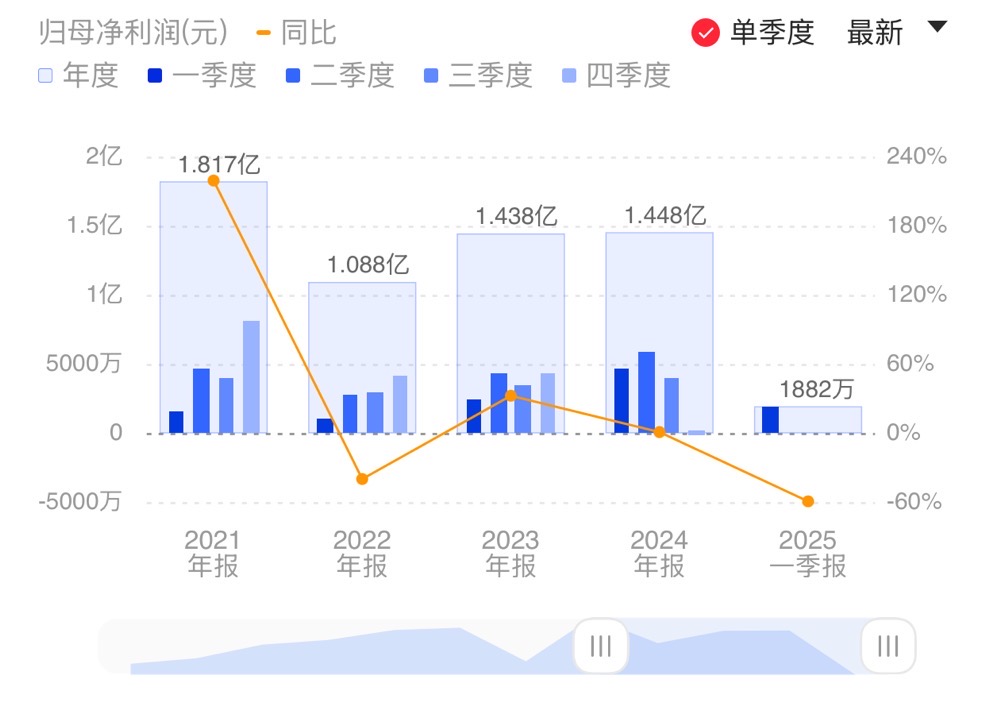Toggle the 四季度 legend series

pyautogui.click(x=615, y=76)
